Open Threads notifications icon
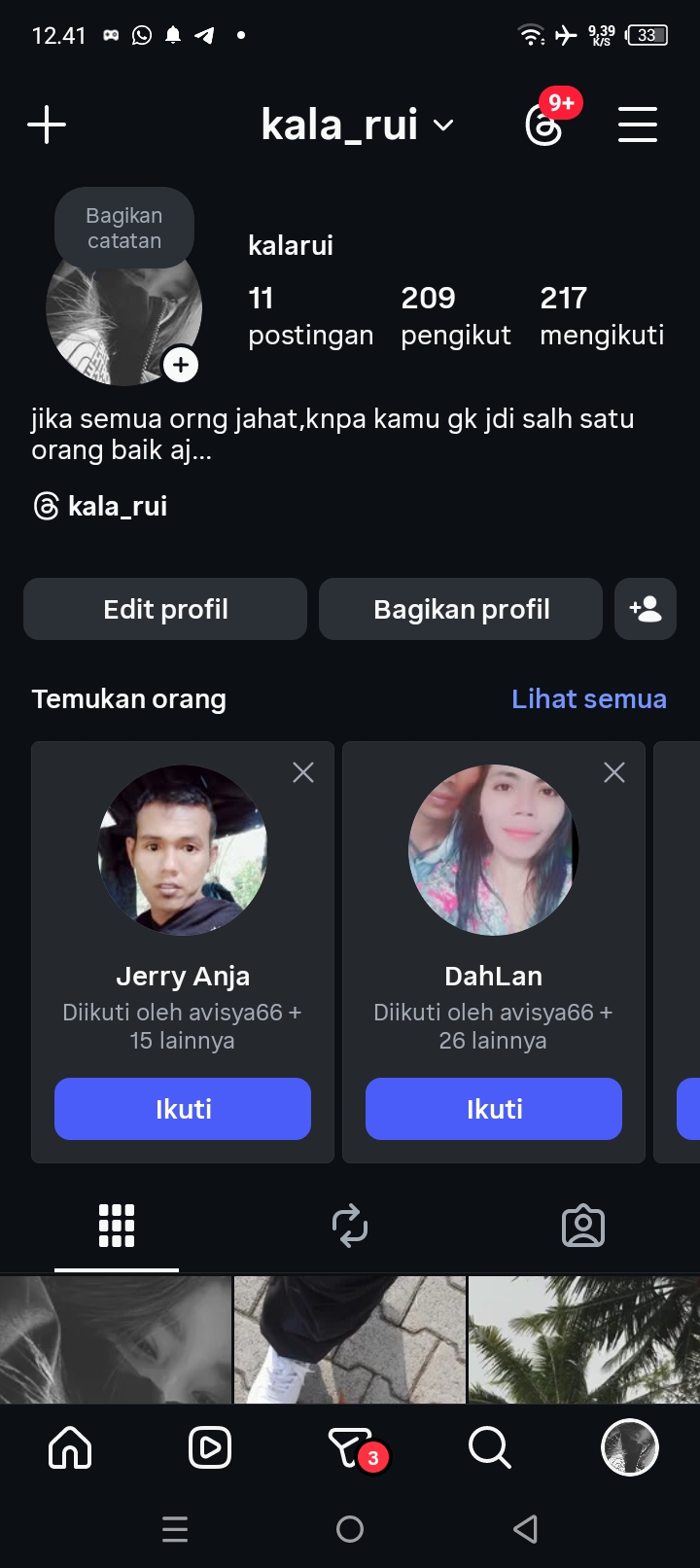Screen dimensions: 700x1568 (544, 125)
